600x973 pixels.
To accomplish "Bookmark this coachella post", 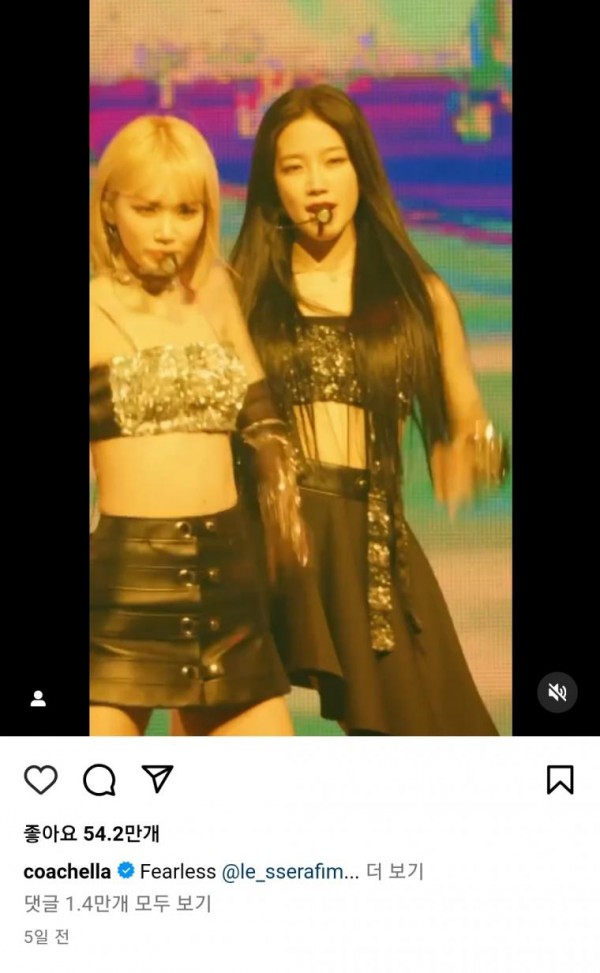I will (x=560, y=780).
